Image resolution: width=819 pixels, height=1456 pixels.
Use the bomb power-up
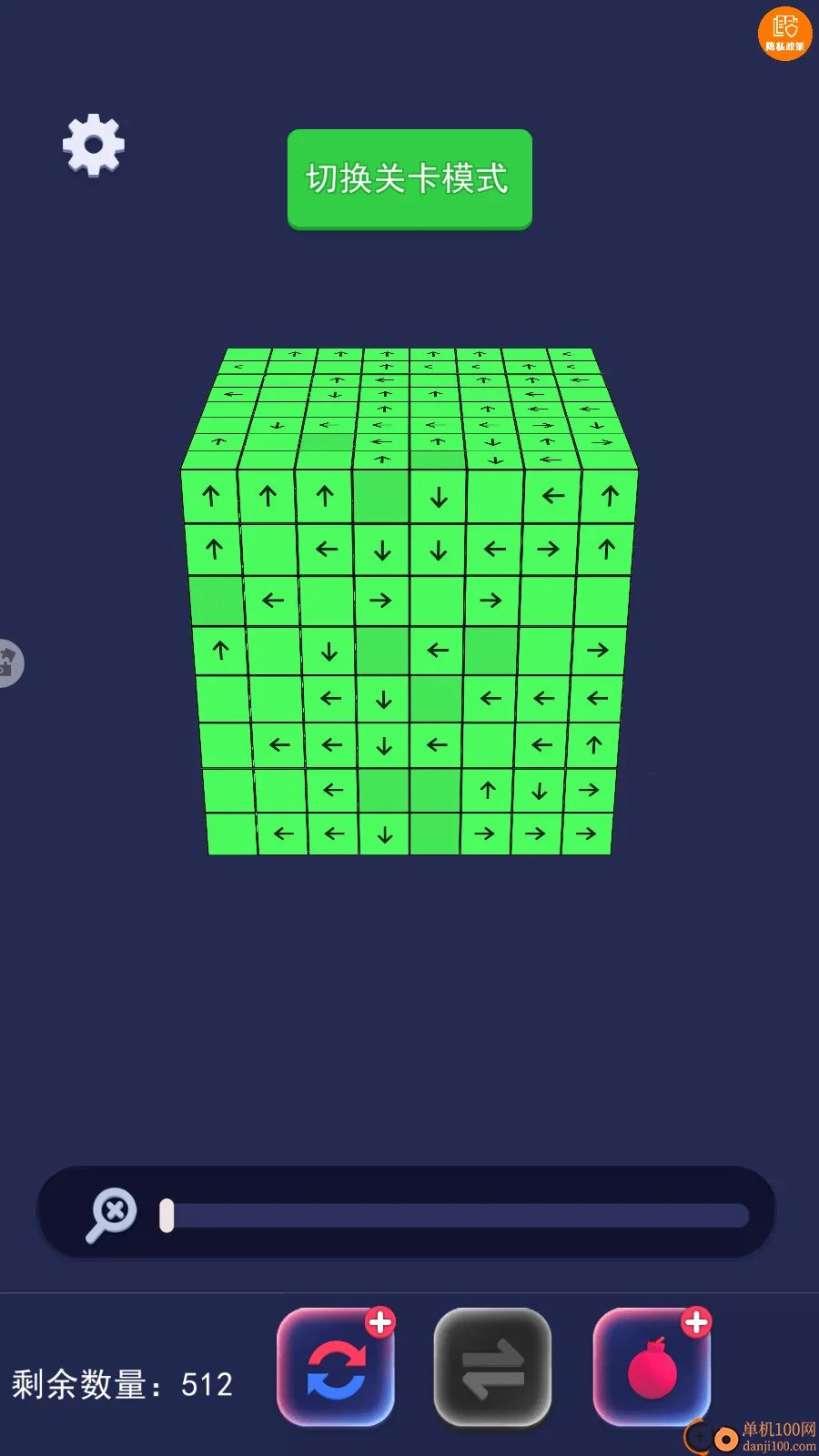652,1368
